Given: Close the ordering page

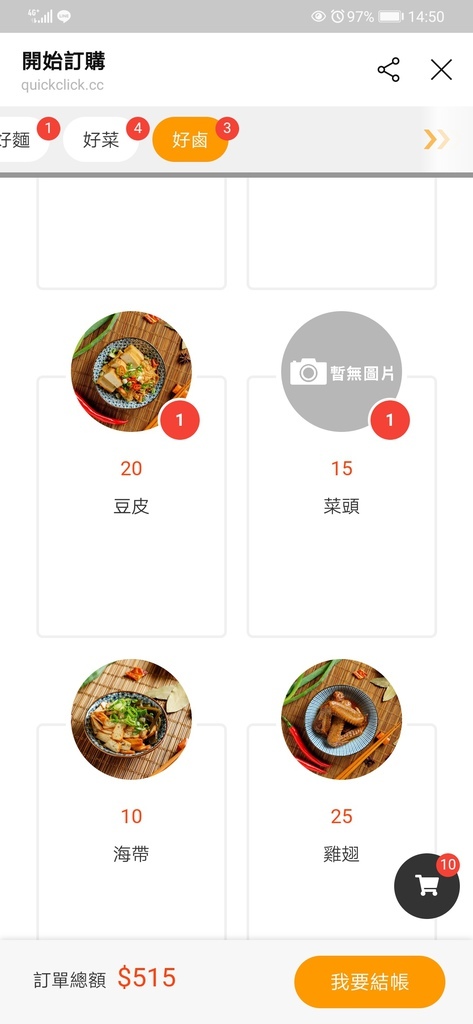Looking at the screenshot, I should point(441,70).
